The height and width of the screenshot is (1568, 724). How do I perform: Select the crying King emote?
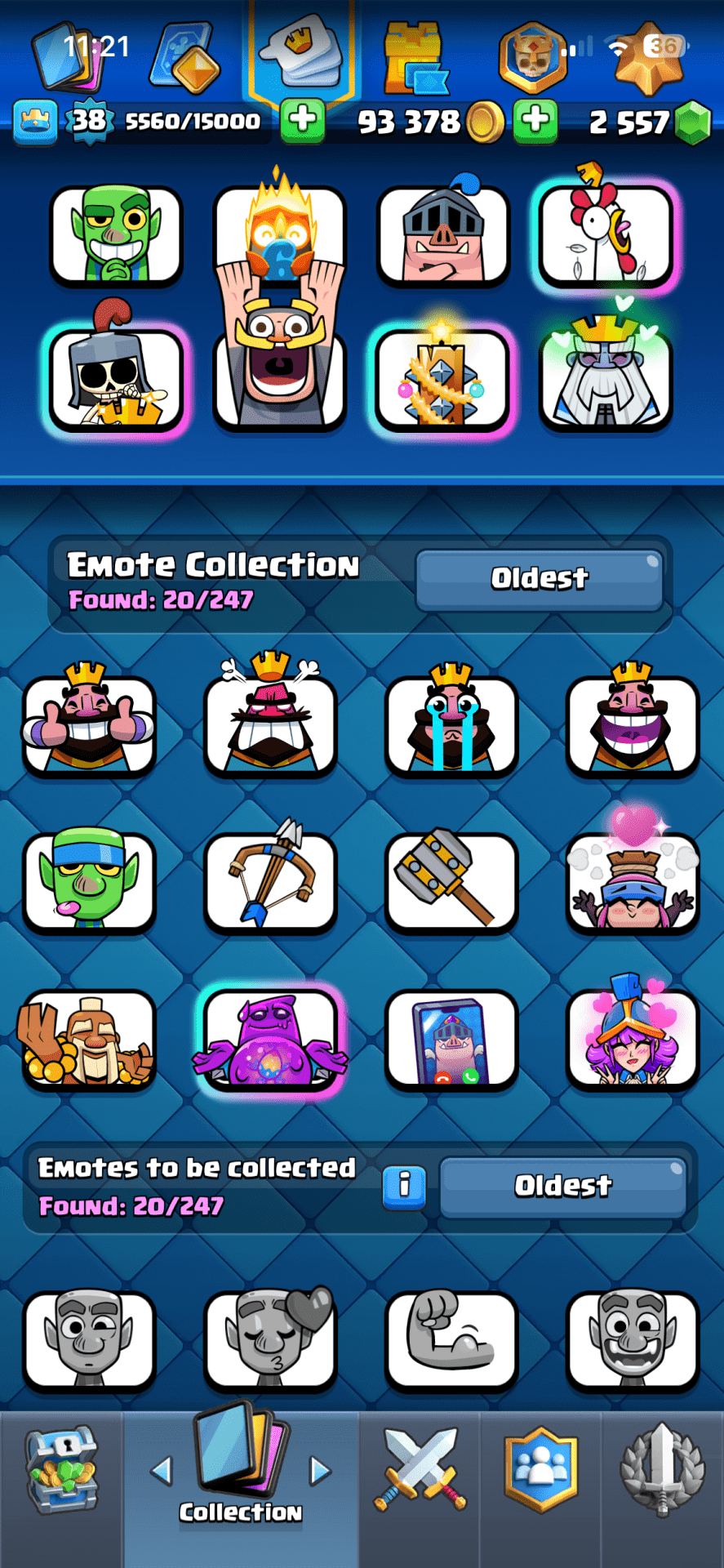[x=451, y=723]
